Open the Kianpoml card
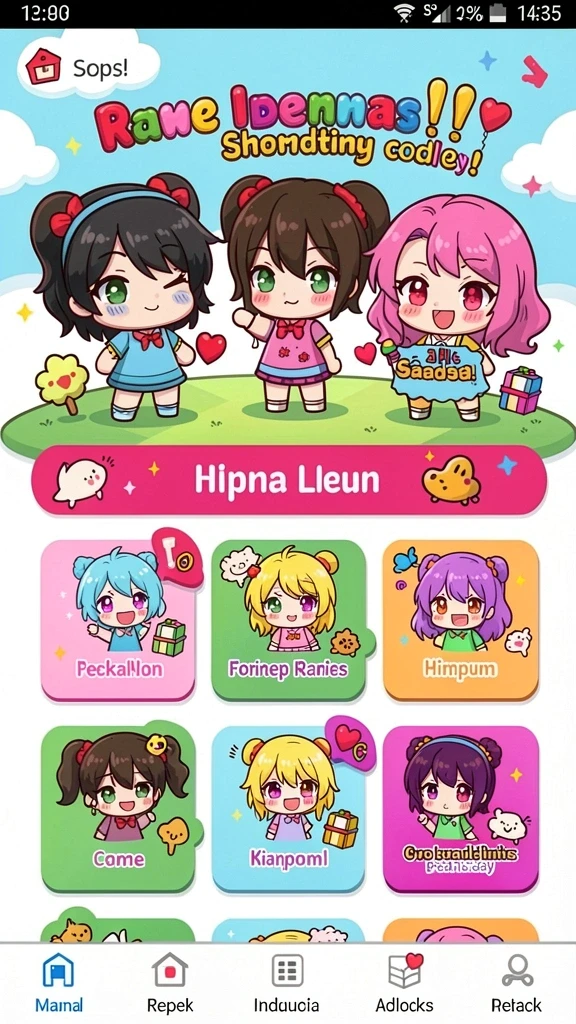The image size is (576, 1024). point(289,808)
